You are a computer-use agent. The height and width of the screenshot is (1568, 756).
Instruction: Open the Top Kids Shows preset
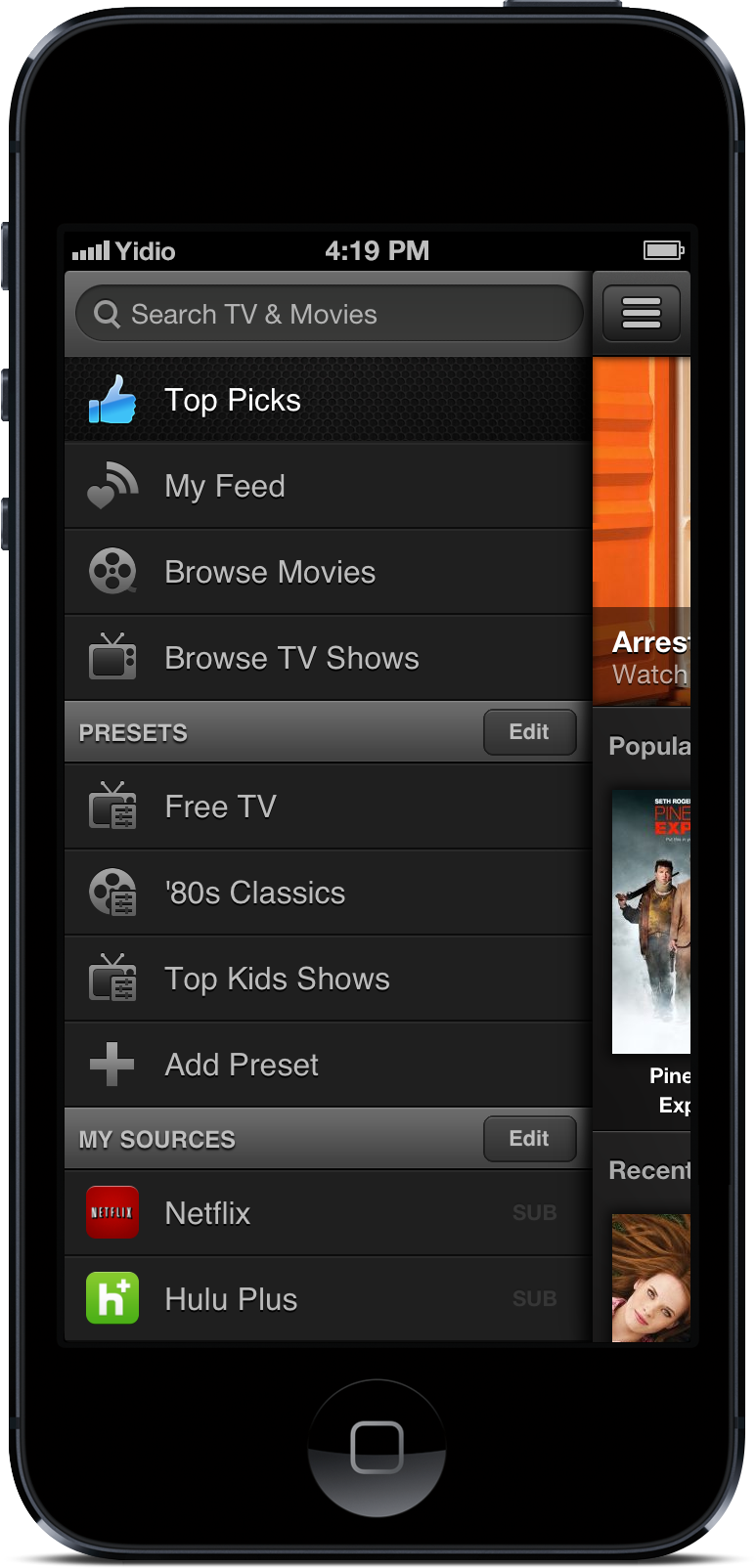coord(329,979)
